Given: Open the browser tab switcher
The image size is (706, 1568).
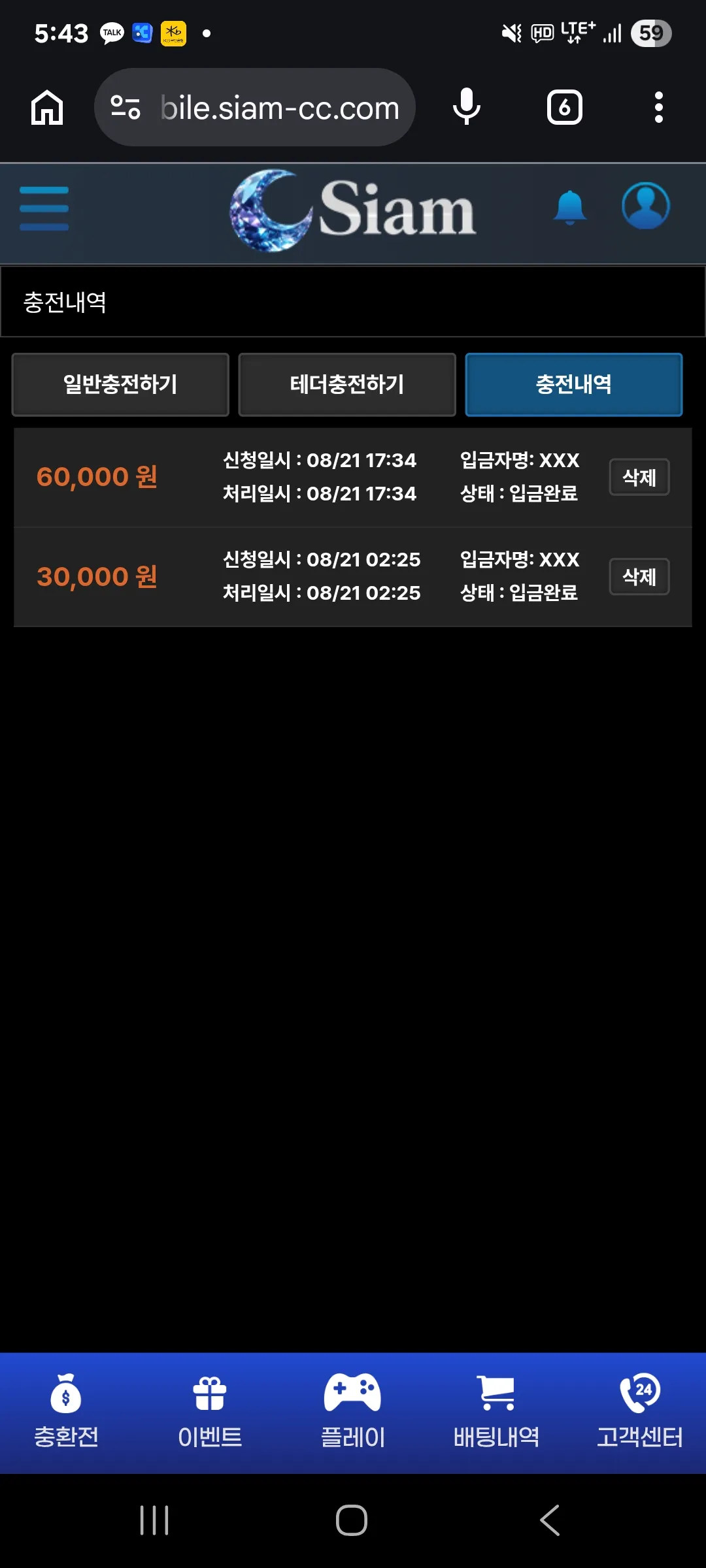Looking at the screenshot, I should [564, 107].
